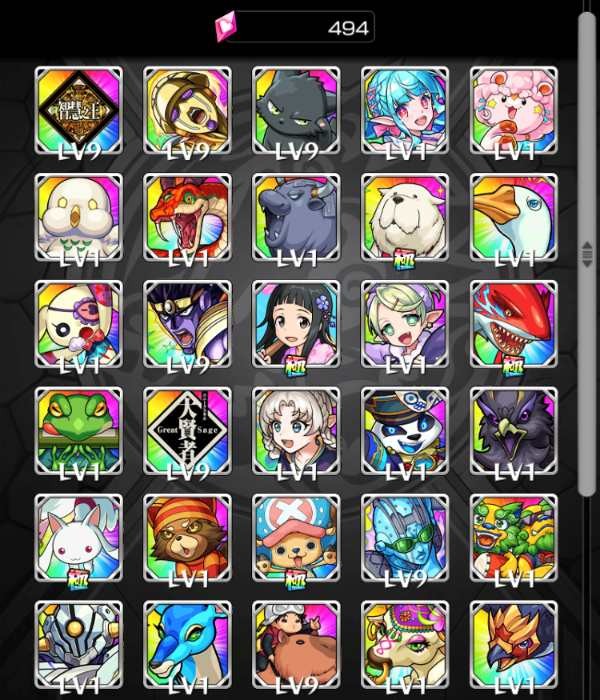Open the white Kyubey creature tile
The image size is (600, 700).
(x=78, y=538)
